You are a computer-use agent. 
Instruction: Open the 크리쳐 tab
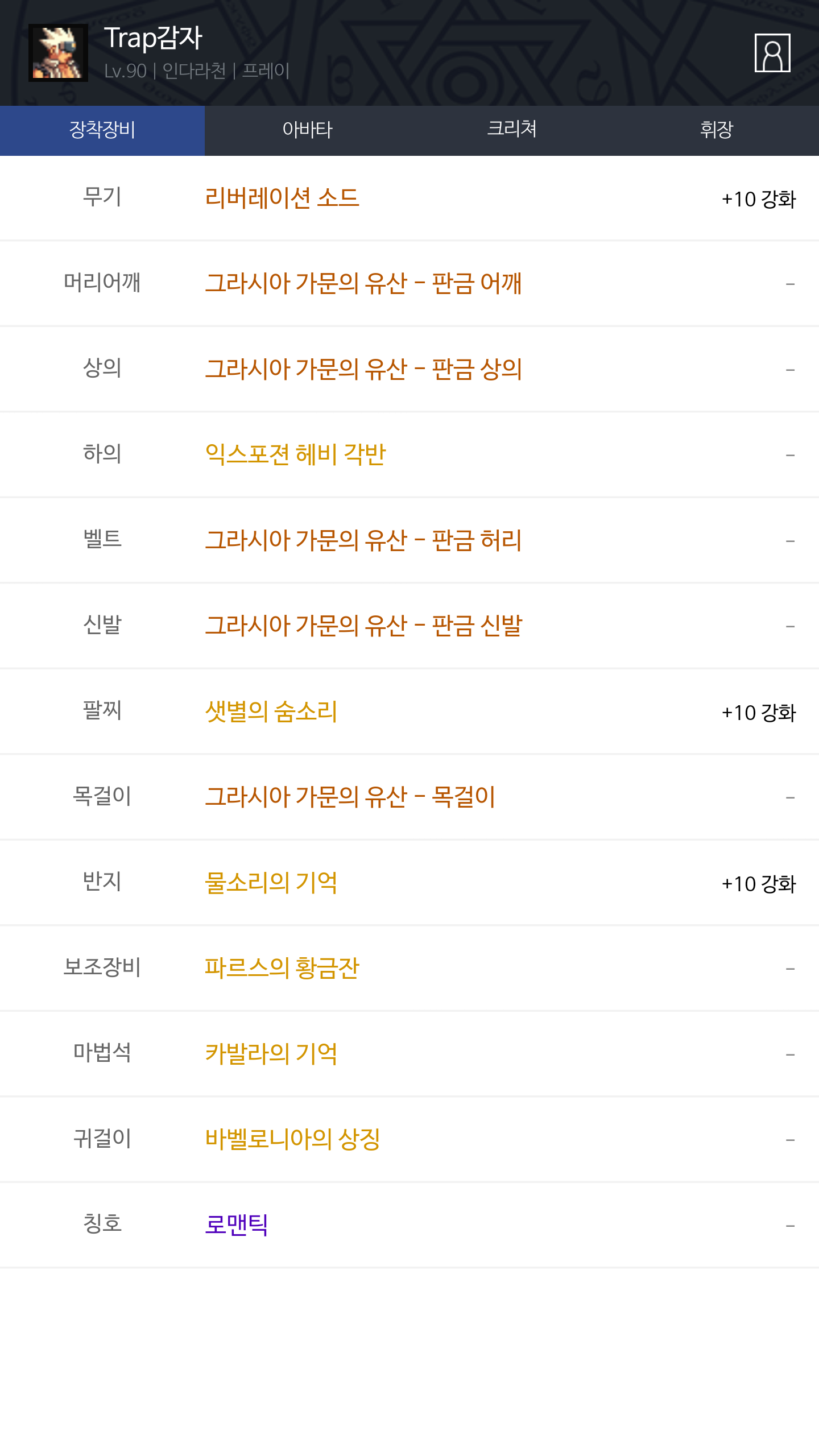point(512,130)
